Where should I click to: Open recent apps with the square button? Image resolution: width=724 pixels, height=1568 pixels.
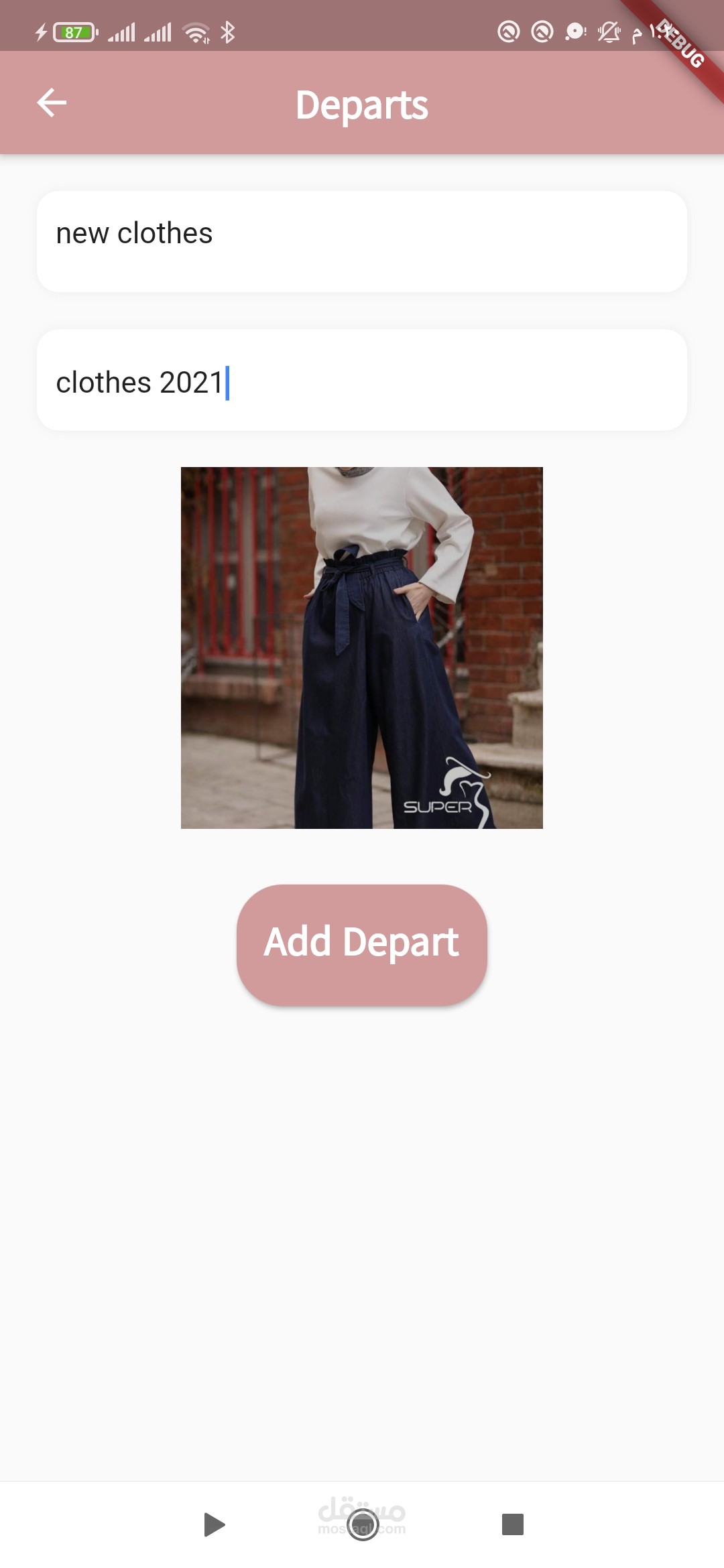click(x=512, y=1524)
